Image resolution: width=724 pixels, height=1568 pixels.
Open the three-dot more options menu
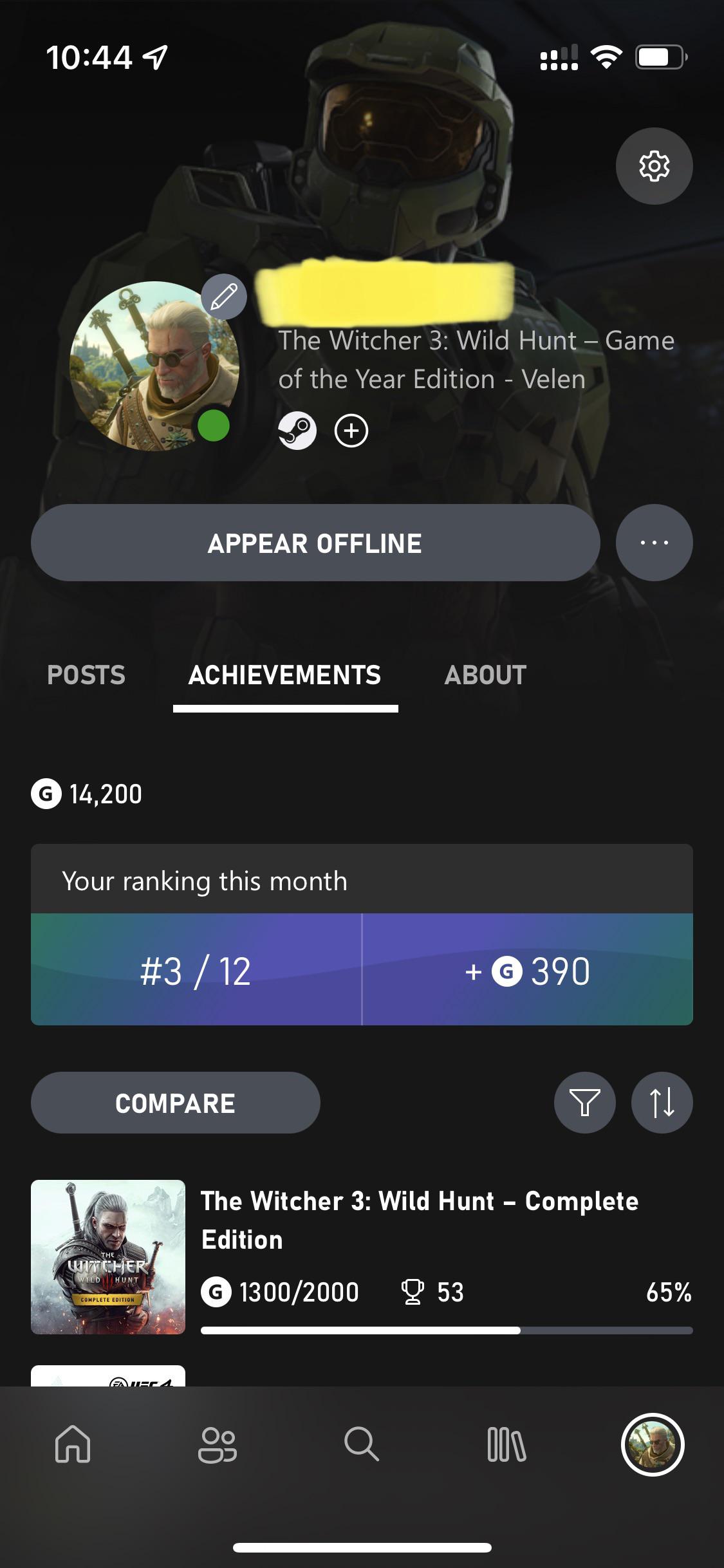pyautogui.click(x=654, y=543)
